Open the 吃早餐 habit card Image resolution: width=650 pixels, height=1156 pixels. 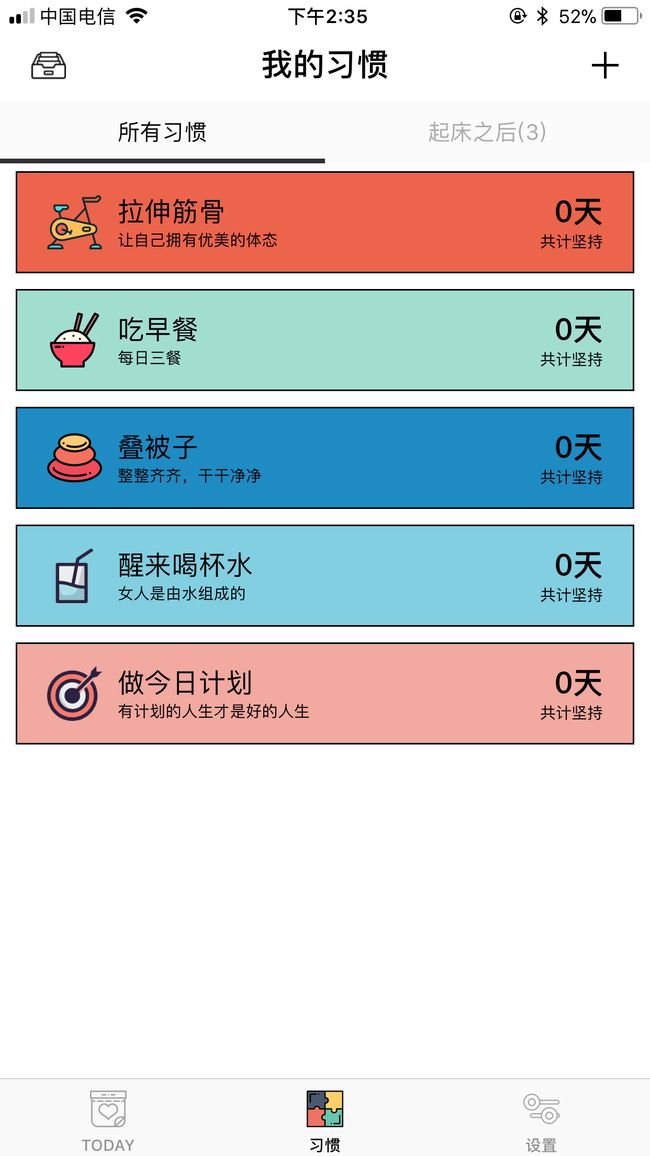pos(325,340)
